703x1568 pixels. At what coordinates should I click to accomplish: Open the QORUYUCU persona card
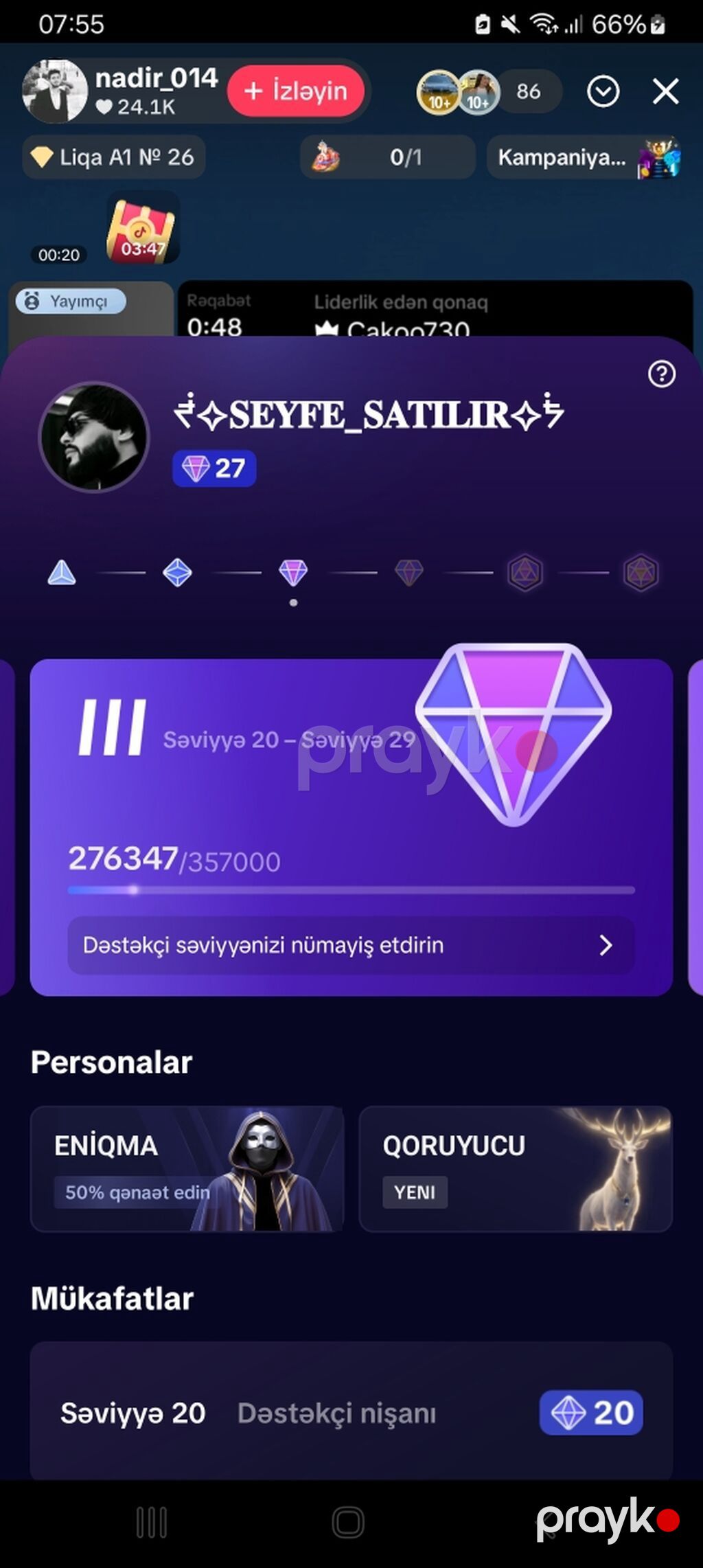tap(516, 1169)
